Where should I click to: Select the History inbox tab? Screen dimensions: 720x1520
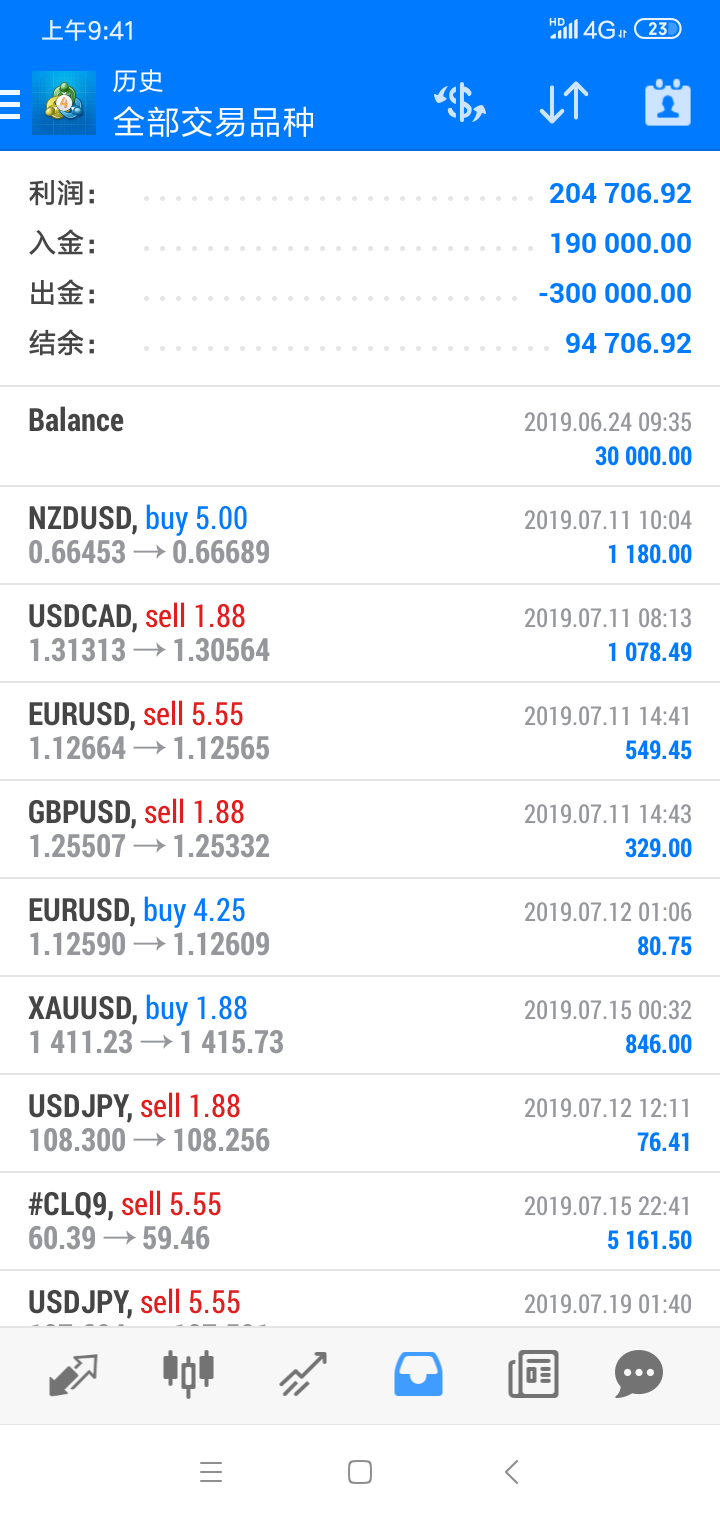tap(418, 1374)
